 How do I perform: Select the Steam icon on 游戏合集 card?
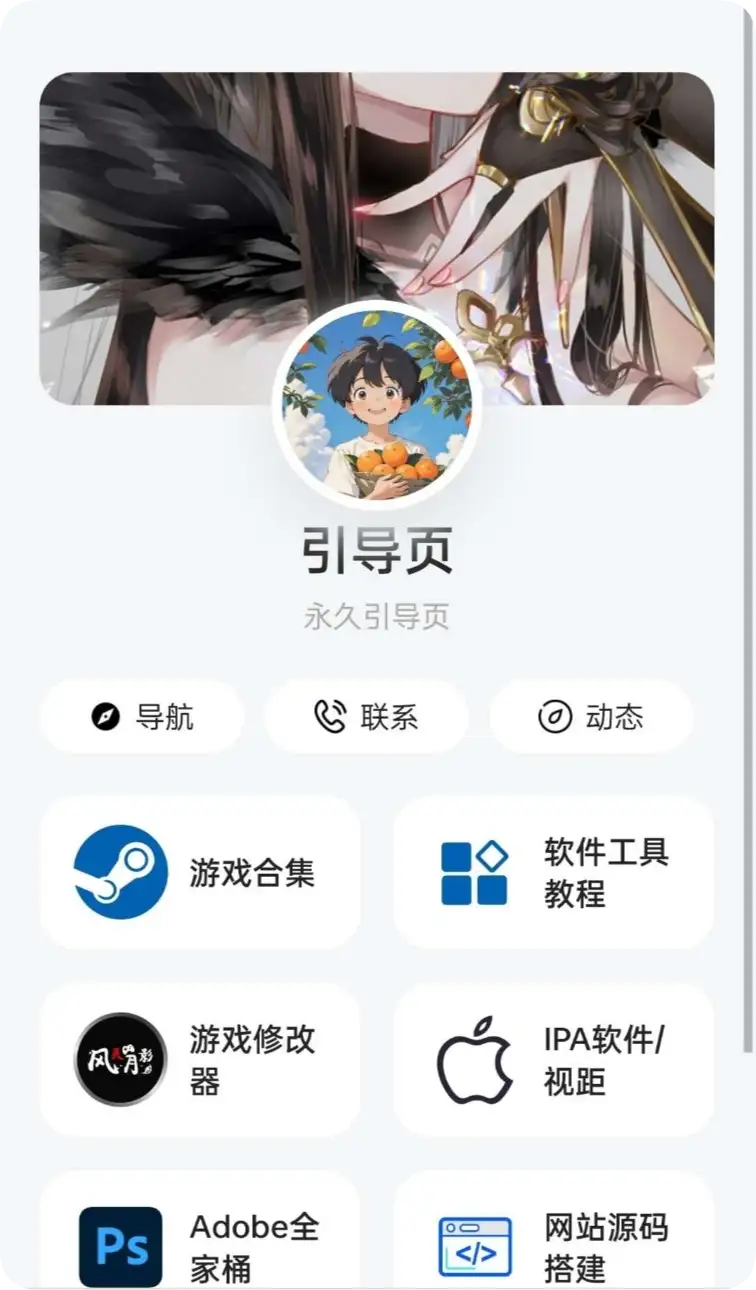click(x=119, y=872)
